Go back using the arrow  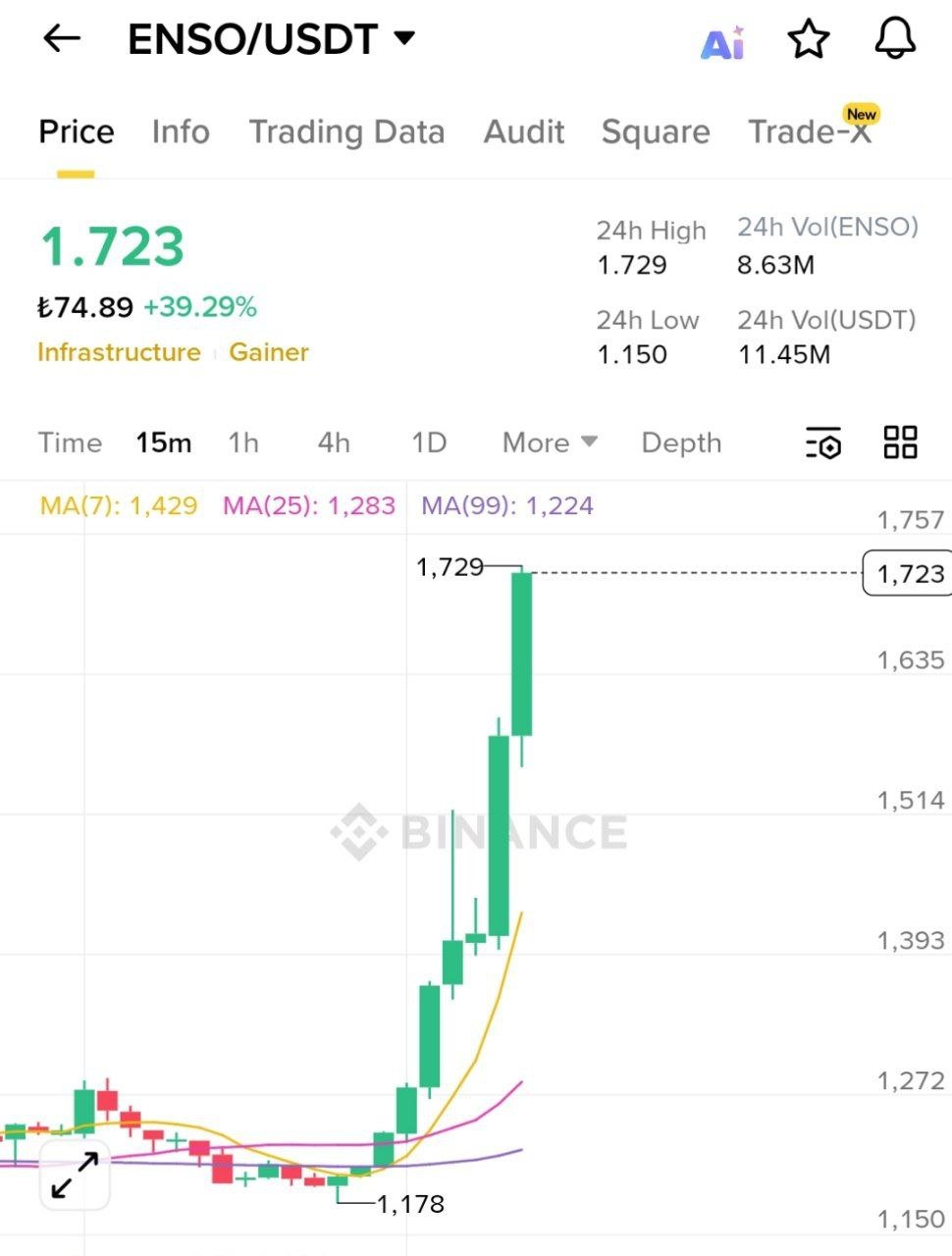point(61,39)
